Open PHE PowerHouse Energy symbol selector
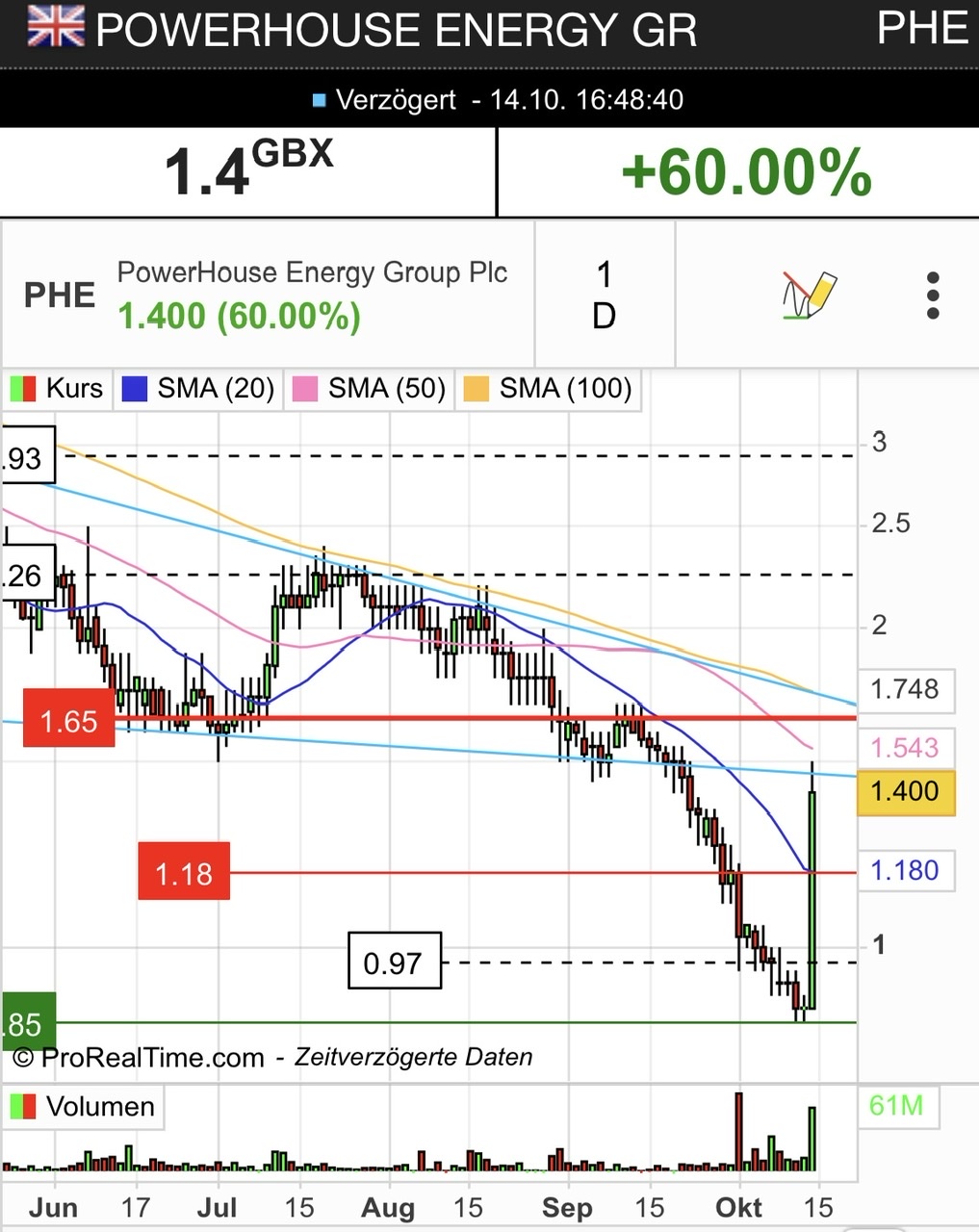Screen dimensions: 979x1232 click(268, 295)
